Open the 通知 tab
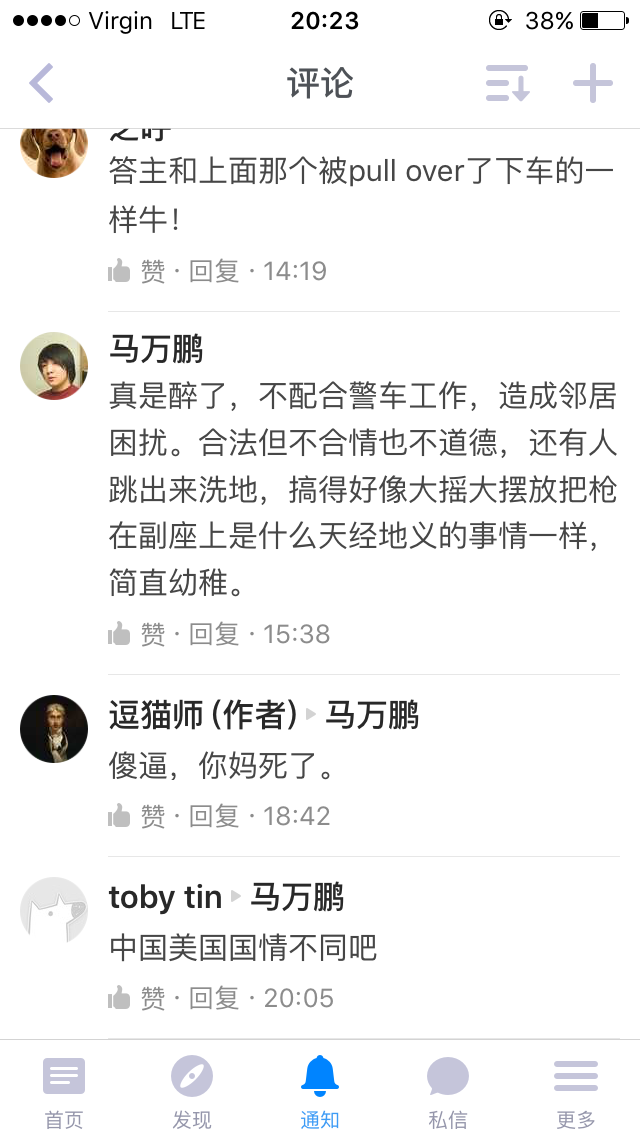Screen dimensions: 640x1136 [320, 1092]
